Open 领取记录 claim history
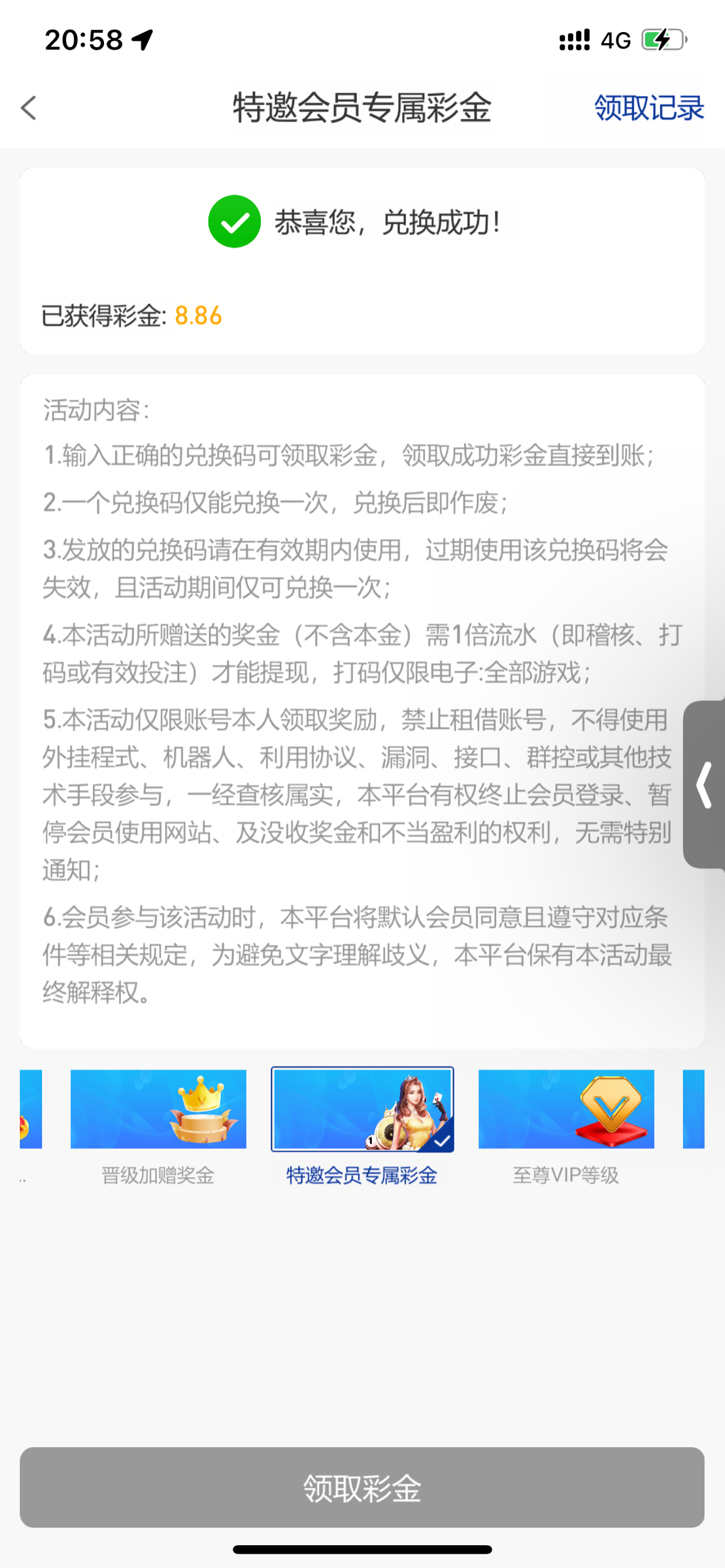Viewport: 725px width, 1568px height. [649, 108]
